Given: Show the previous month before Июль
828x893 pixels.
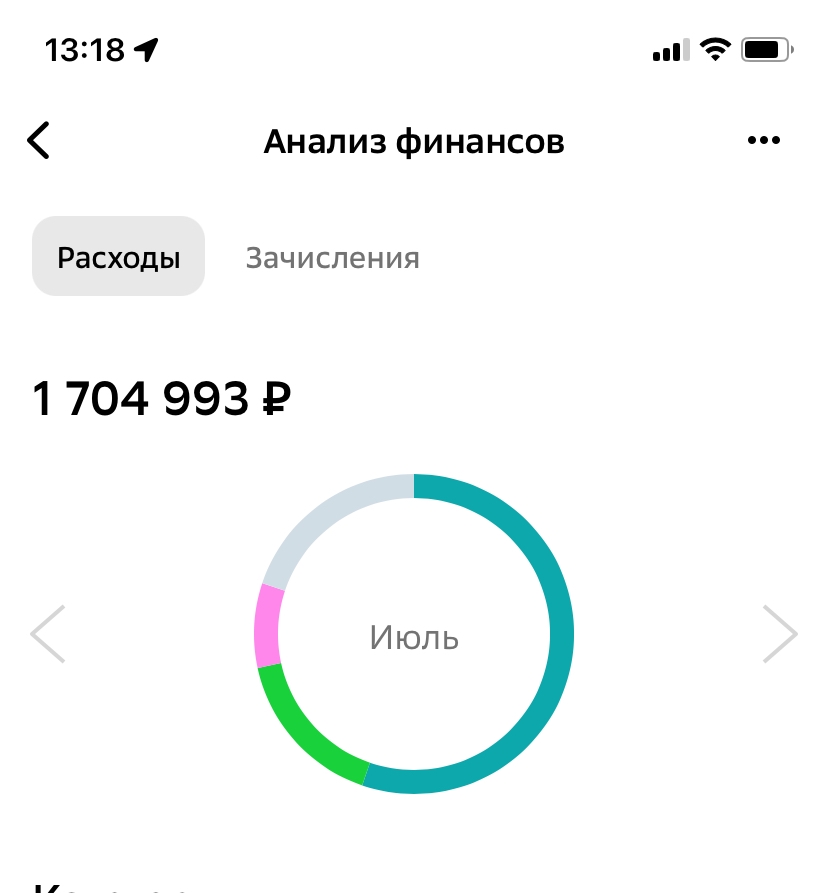Looking at the screenshot, I should (x=48, y=634).
